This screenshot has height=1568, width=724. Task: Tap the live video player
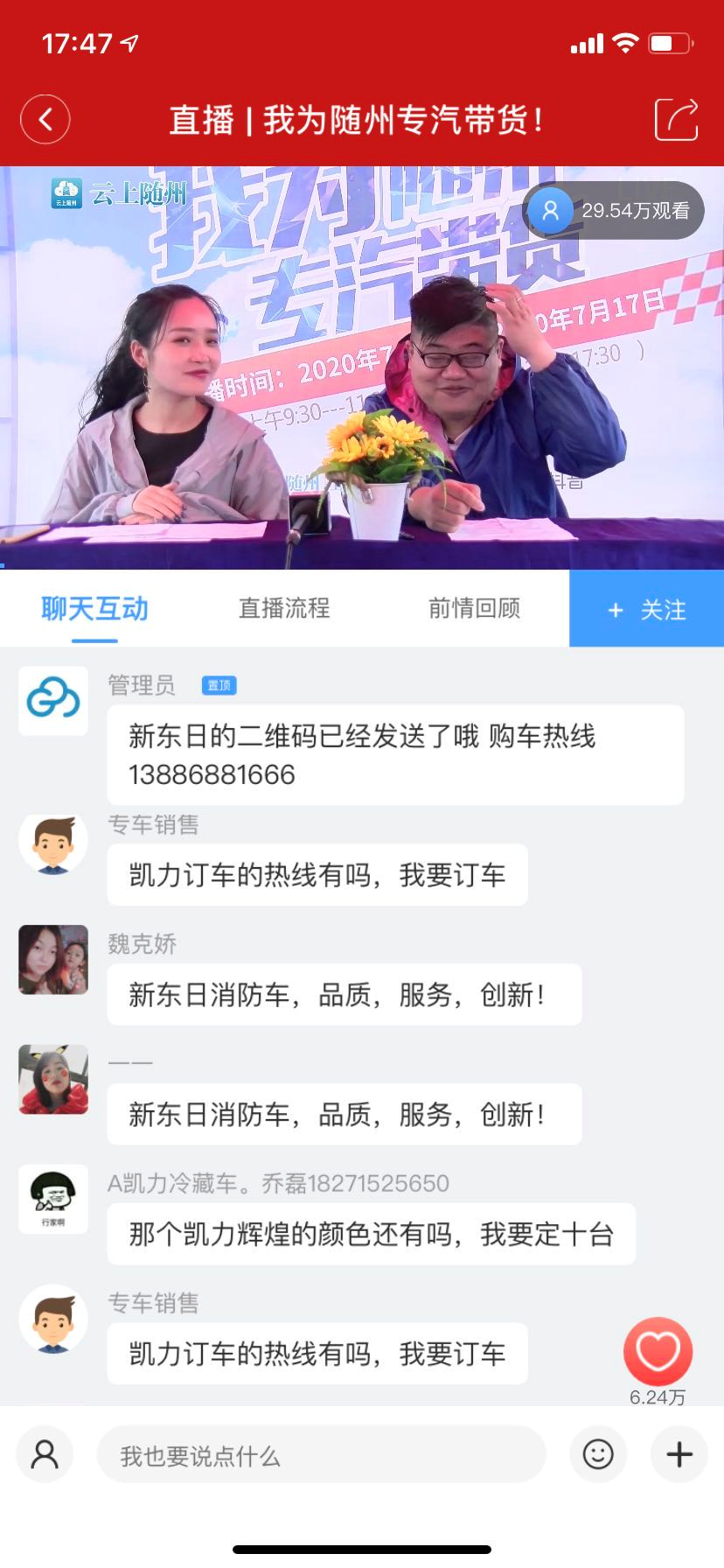[362, 367]
